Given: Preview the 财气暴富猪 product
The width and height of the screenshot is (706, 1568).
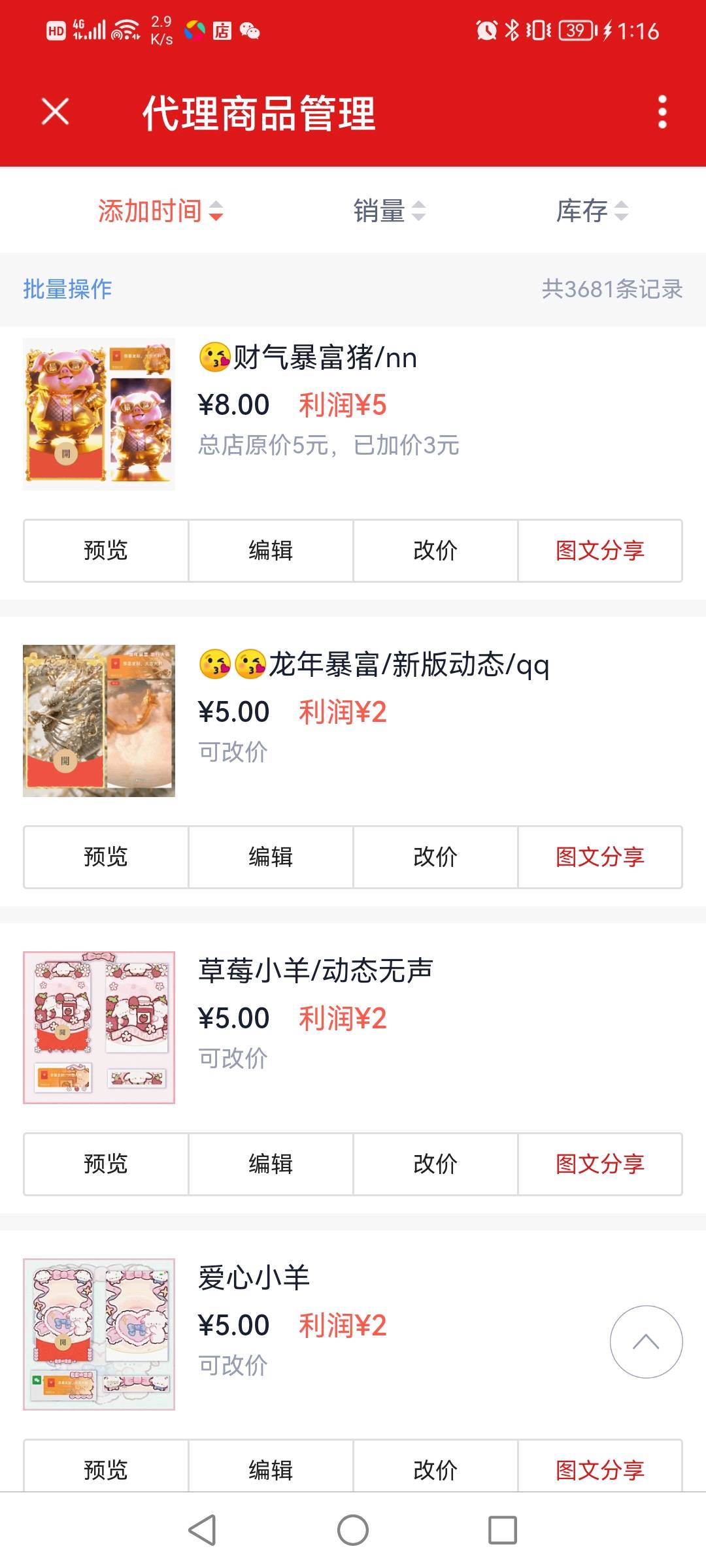Looking at the screenshot, I should tap(106, 550).
